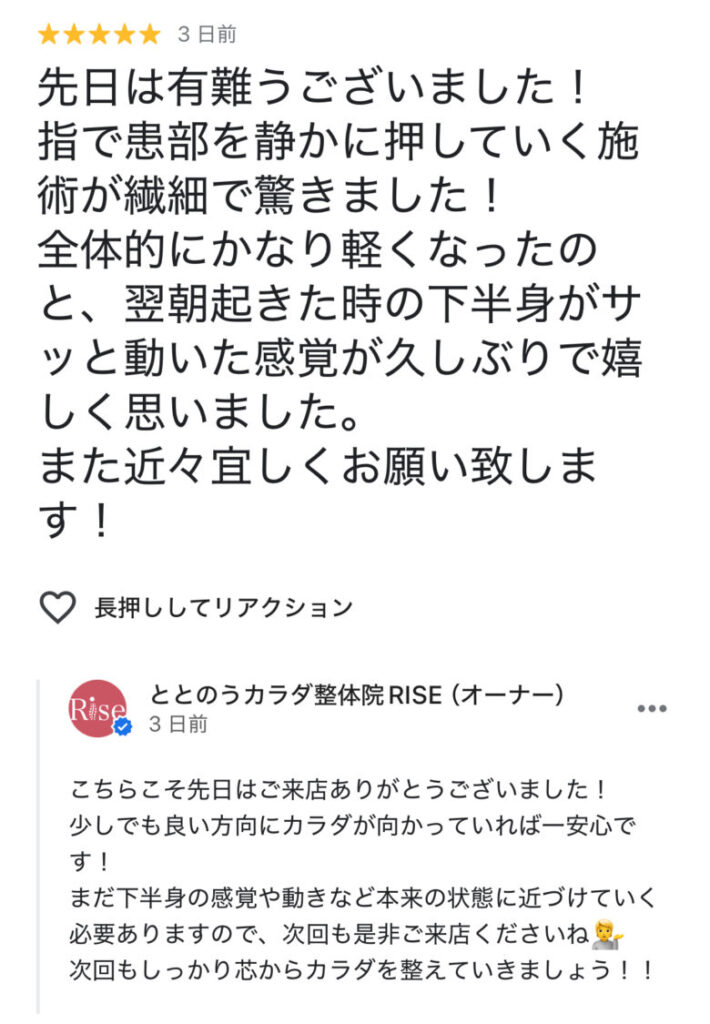Open the overflow menu on the owner's reply

pyautogui.click(x=652, y=708)
